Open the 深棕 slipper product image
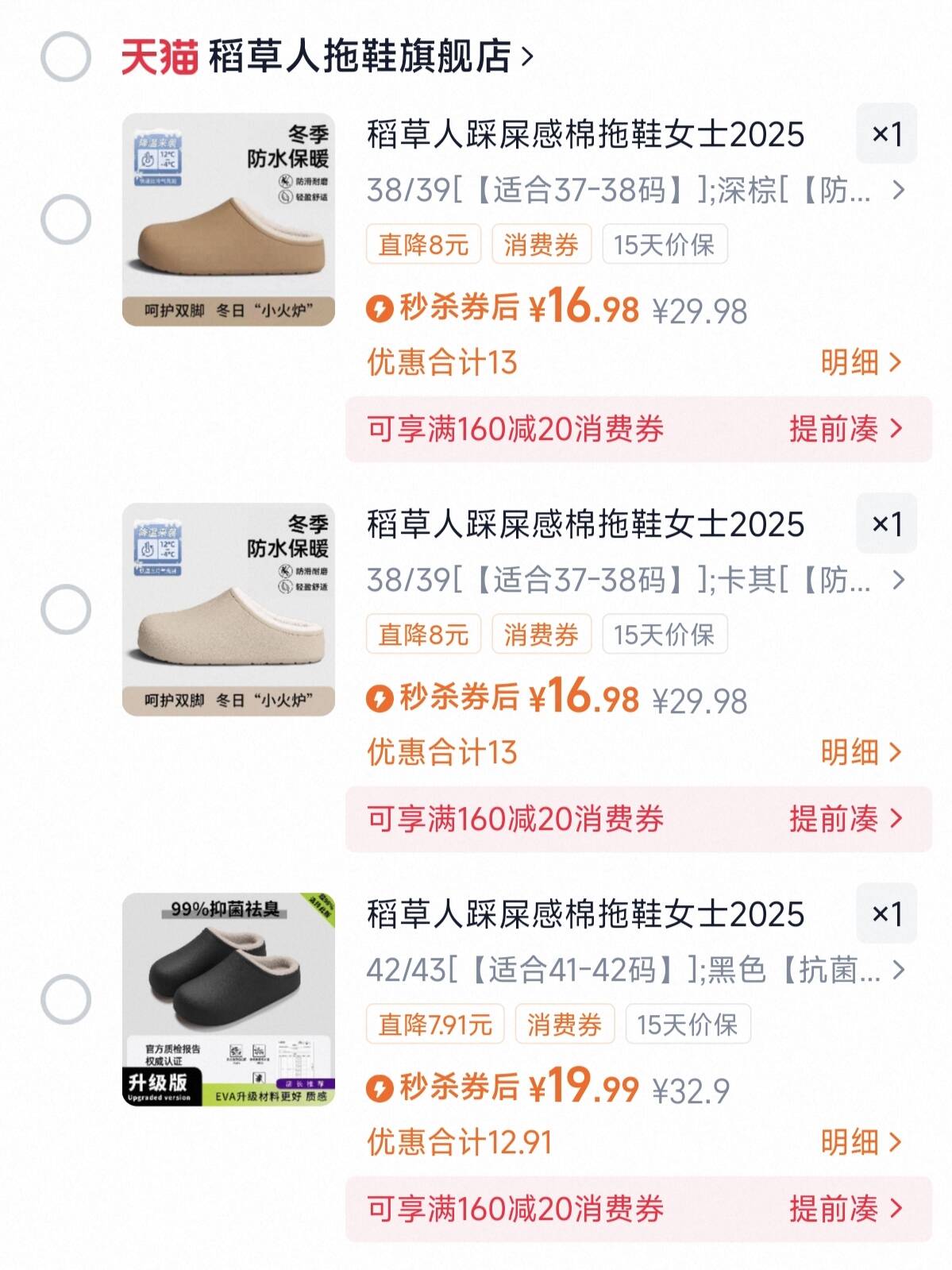The image size is (952, 1270). pyautogui.click(x=229, y=219)
